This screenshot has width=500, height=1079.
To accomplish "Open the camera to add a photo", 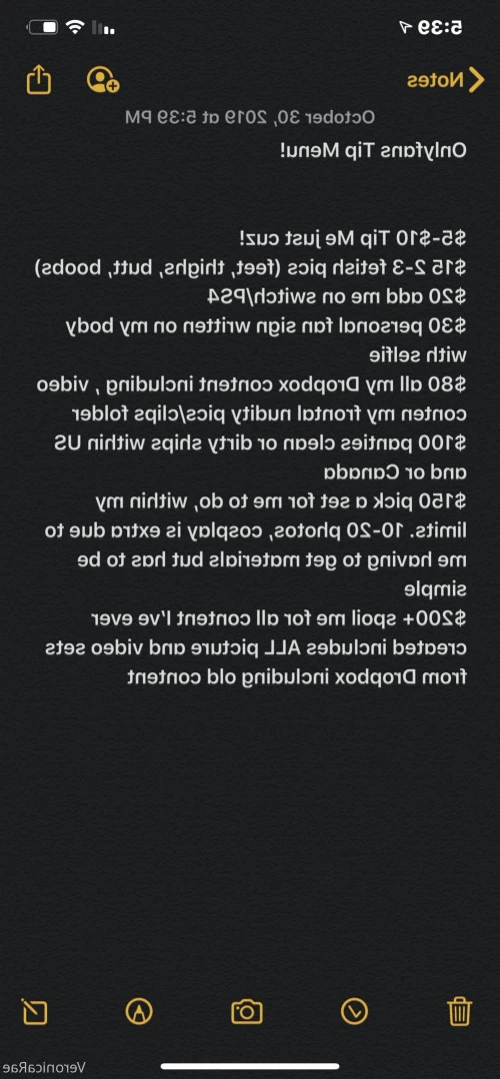I will 247,1012.
